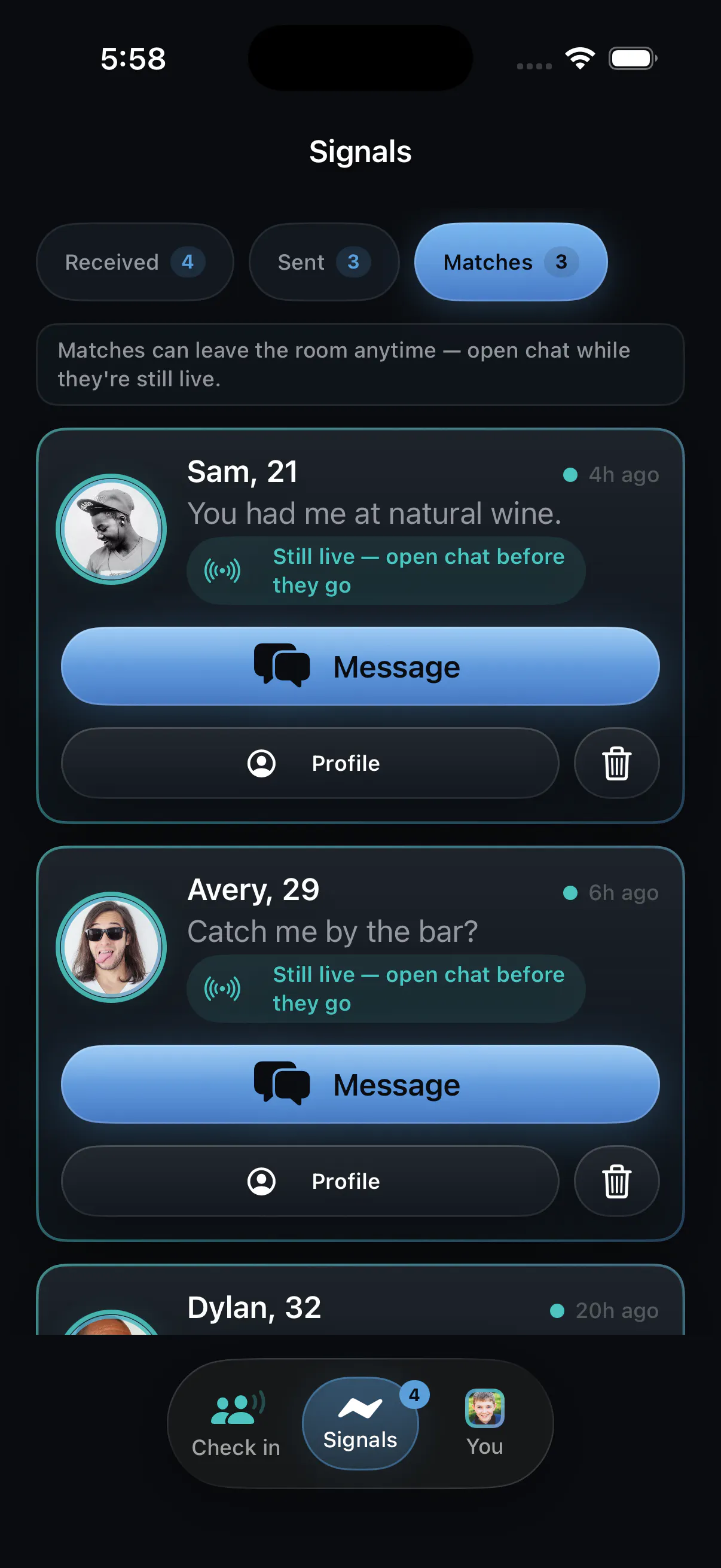Viewport: 721px width, 1568px height.
Task: Tap Sam's avatar photo
Action: pyautogui.click(x=111, y=529)
